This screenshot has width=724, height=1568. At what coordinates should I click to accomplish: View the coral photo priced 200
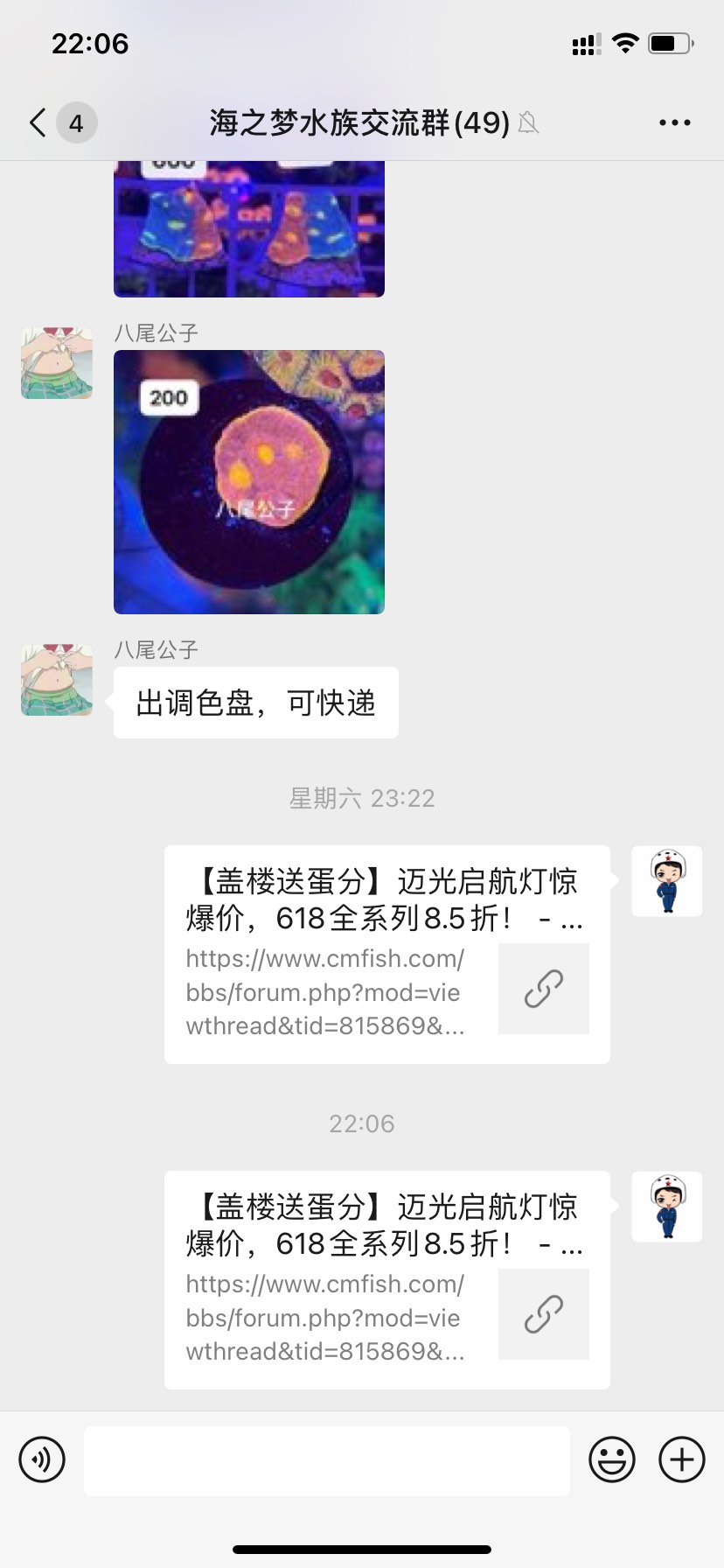click(x=249, y=482)
